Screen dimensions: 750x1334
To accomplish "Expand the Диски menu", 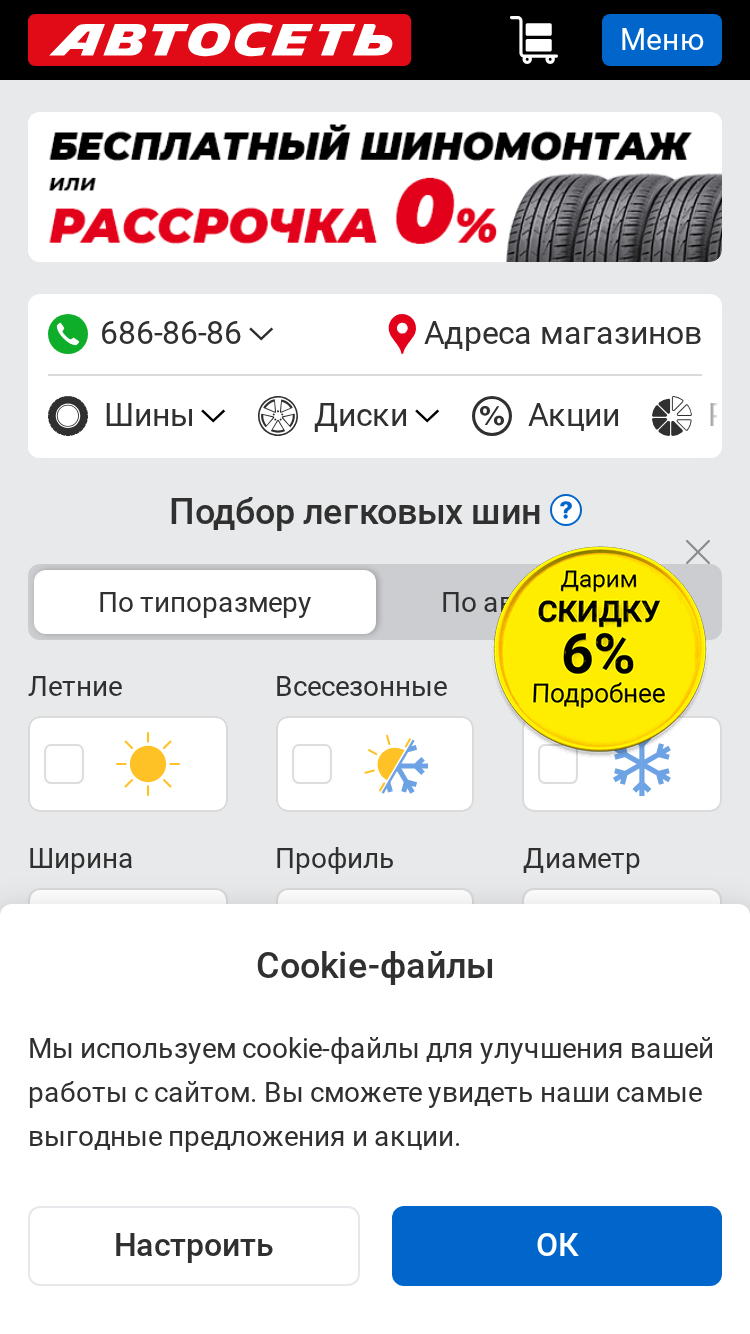I will [x=349, y=416].
